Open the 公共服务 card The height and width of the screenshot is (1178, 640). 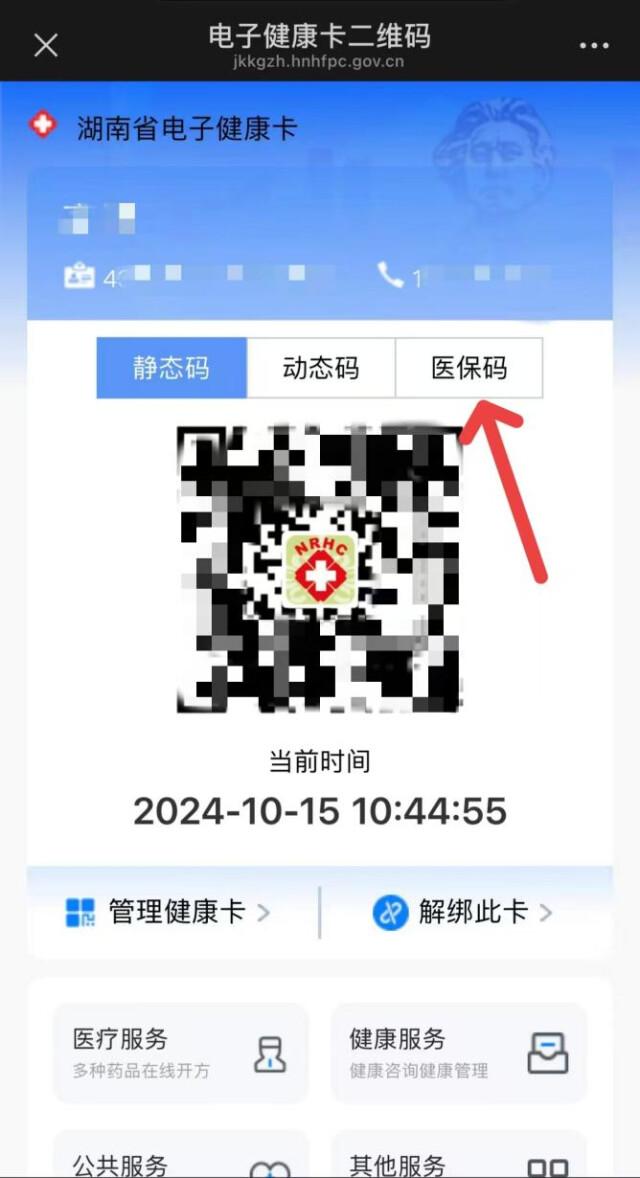coord(180,1160)
